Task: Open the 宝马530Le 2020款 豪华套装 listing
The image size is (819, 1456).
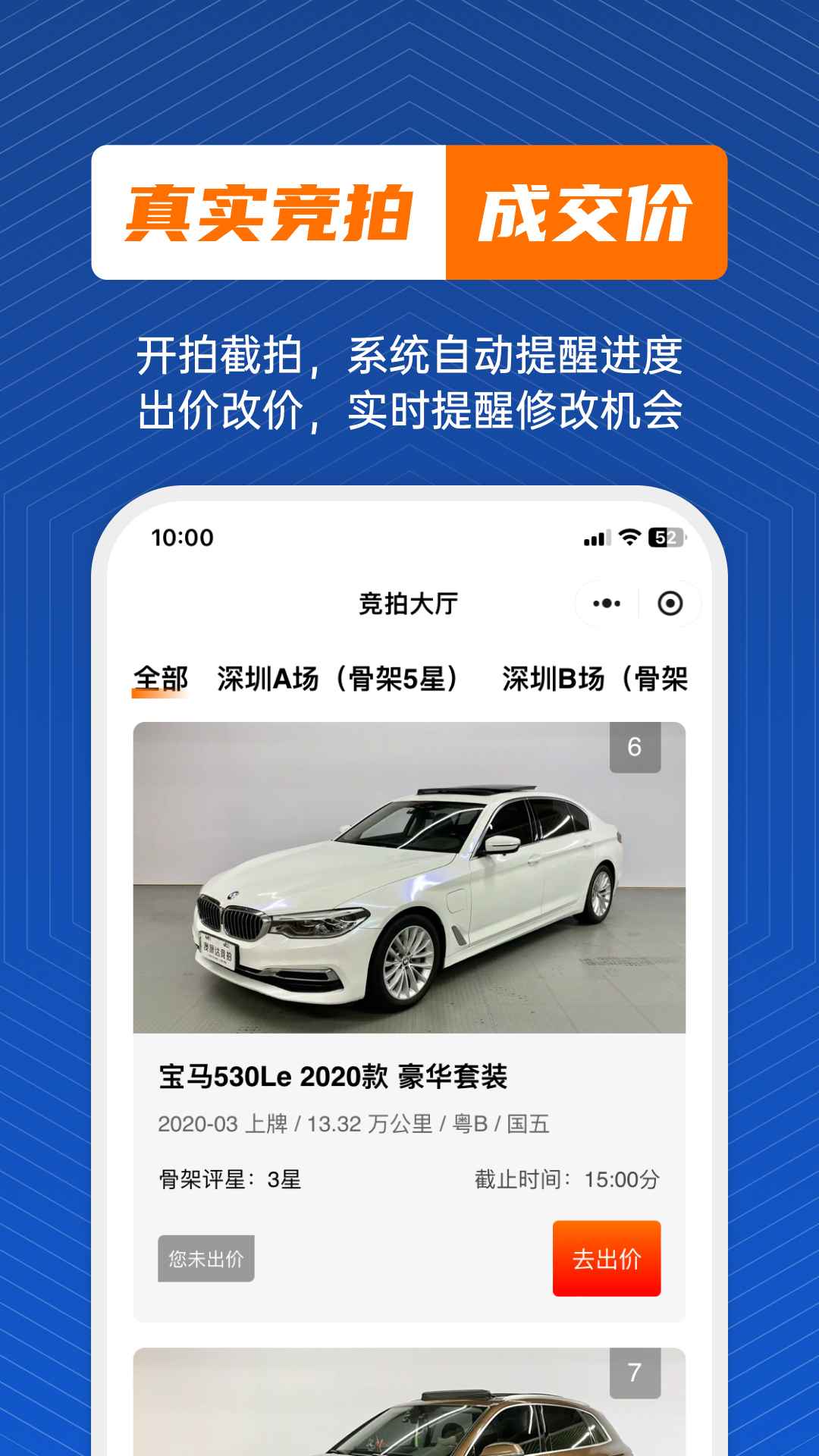Action: pos(331,1079)
